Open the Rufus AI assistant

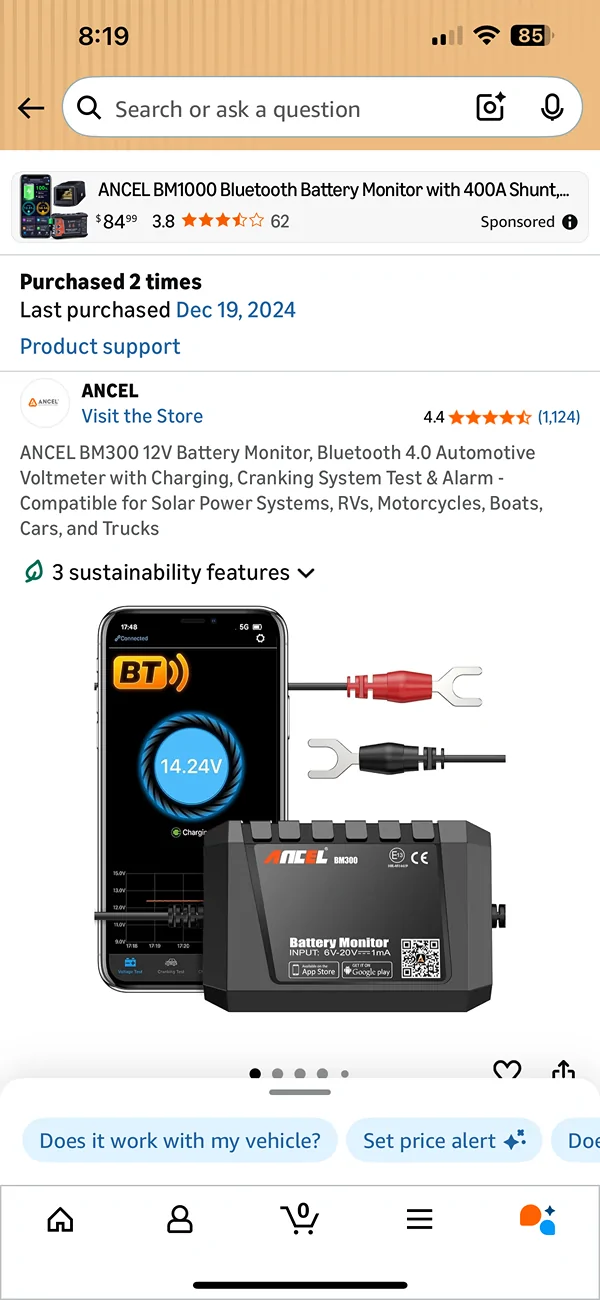pos(538,1219)
